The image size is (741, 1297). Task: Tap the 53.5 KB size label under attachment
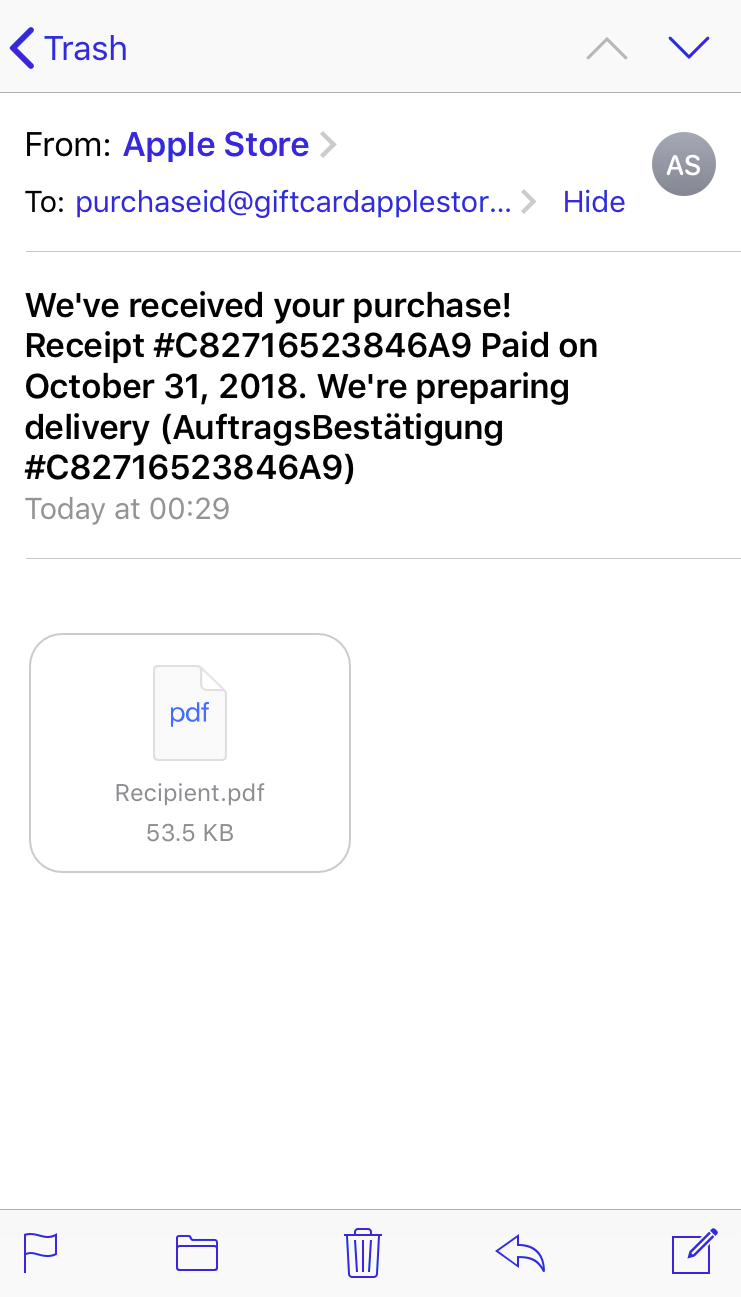pos(189,832)
